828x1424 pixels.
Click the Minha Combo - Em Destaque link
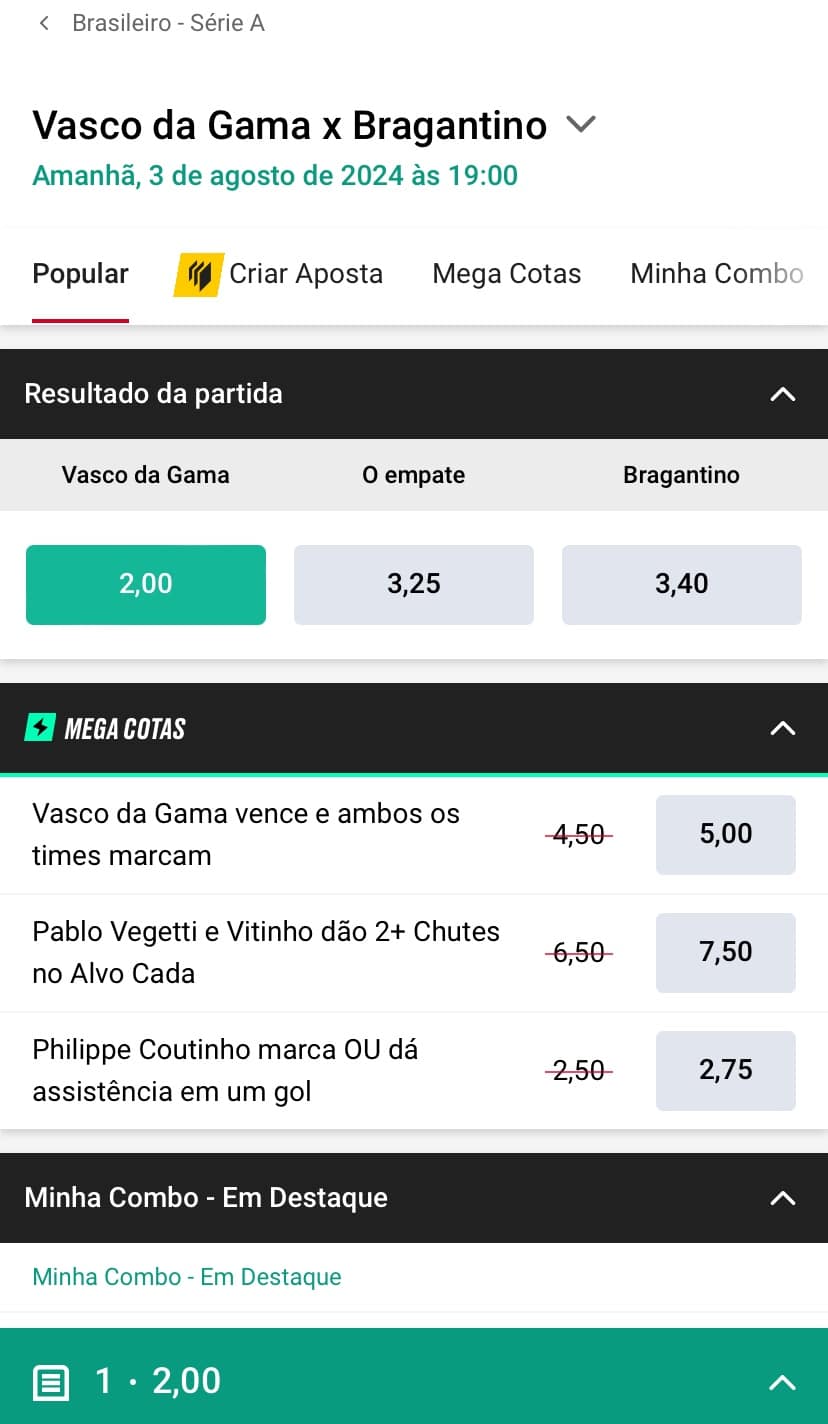[x=187, y=1276]
